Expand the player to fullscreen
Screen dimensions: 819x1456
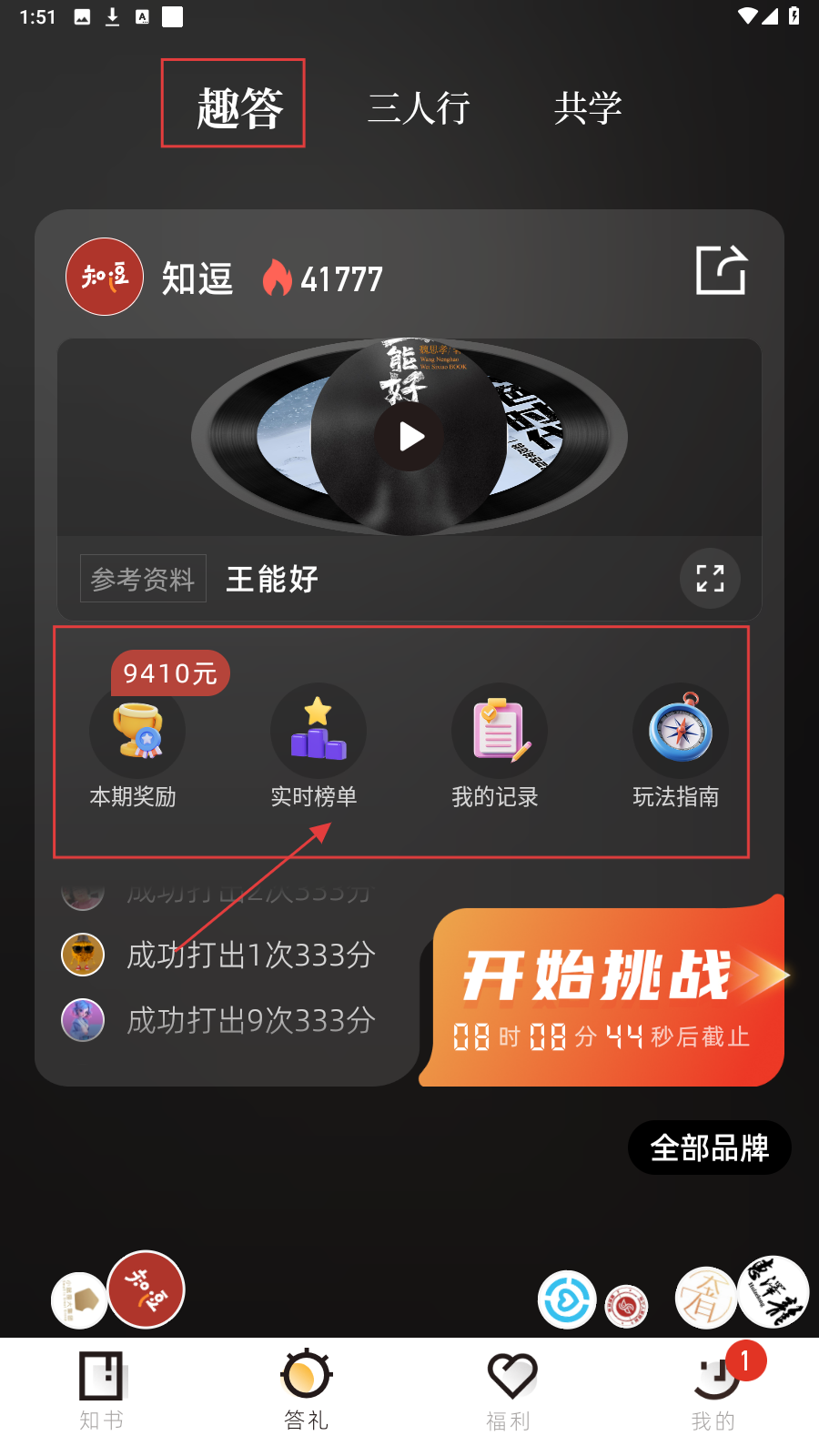coord(710,578)
